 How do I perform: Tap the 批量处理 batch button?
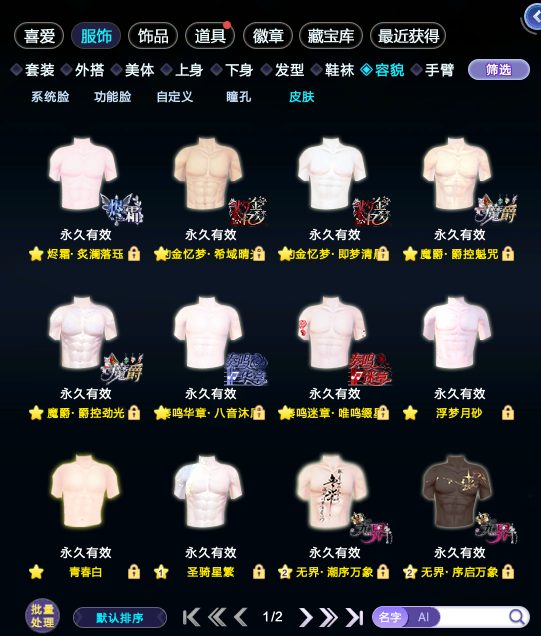point(43,616)
